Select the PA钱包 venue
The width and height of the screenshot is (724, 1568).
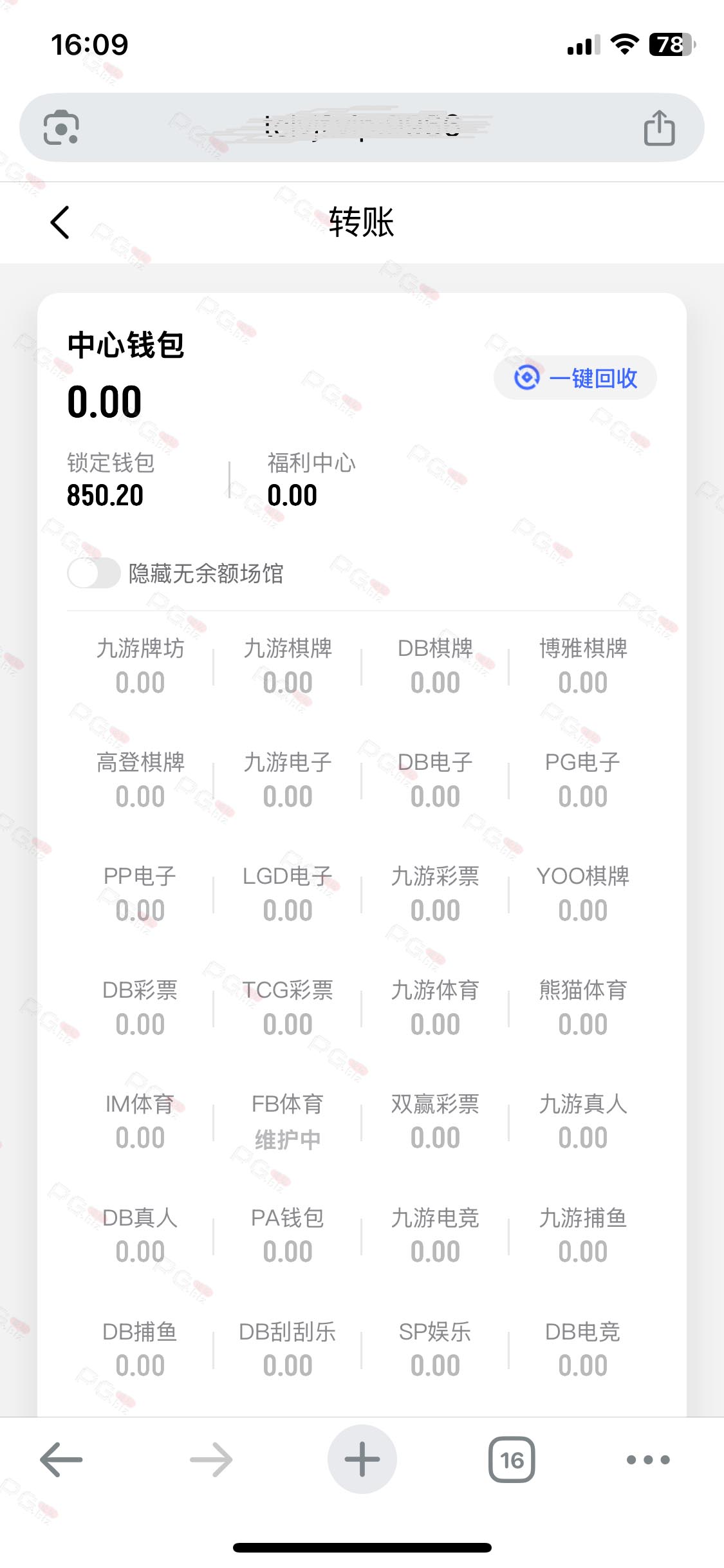[x=288, y=1235]
